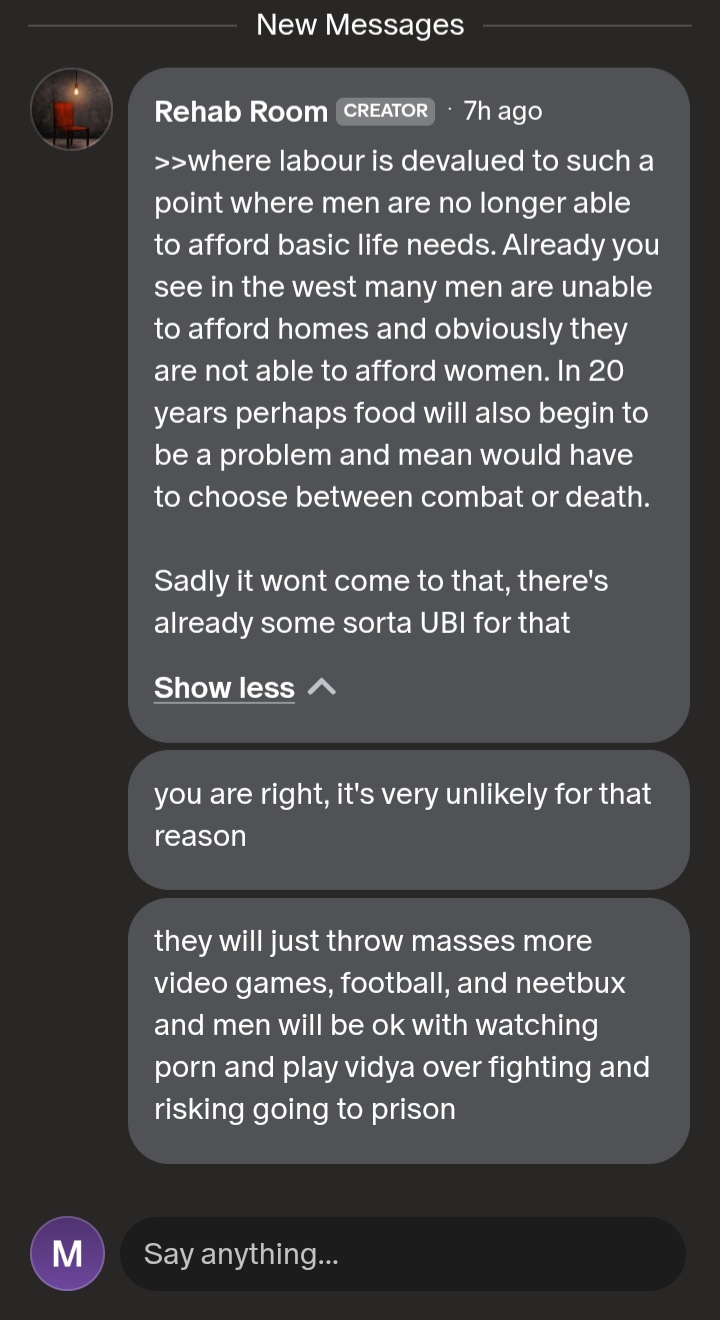This screenshot has width=720, height=1320.
Task: Open my own M profile avatar
Action: [67, 1253]
